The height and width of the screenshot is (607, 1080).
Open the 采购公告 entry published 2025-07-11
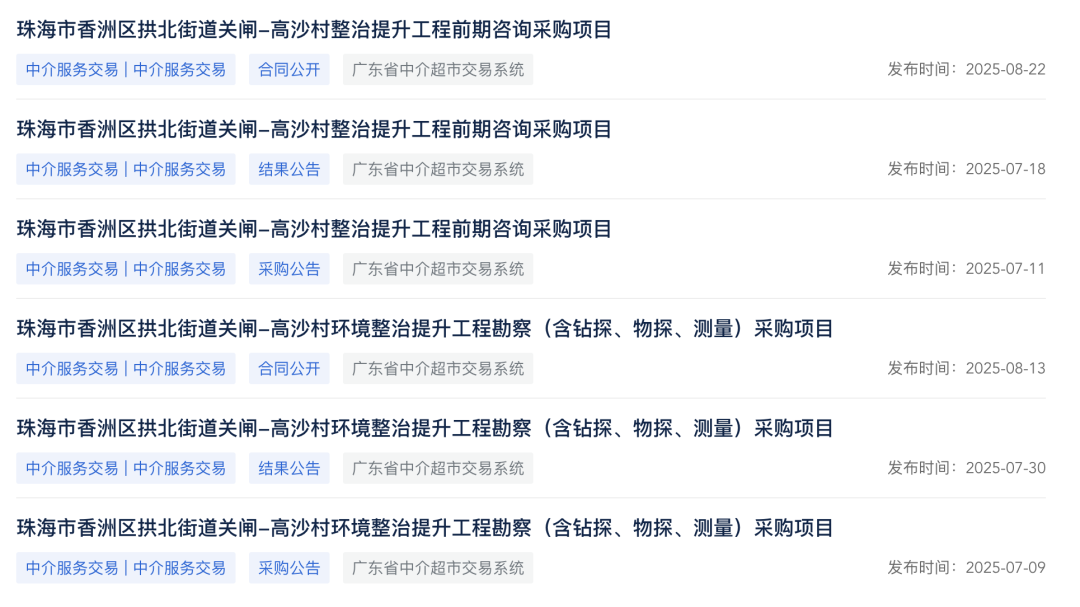(314, 229)
